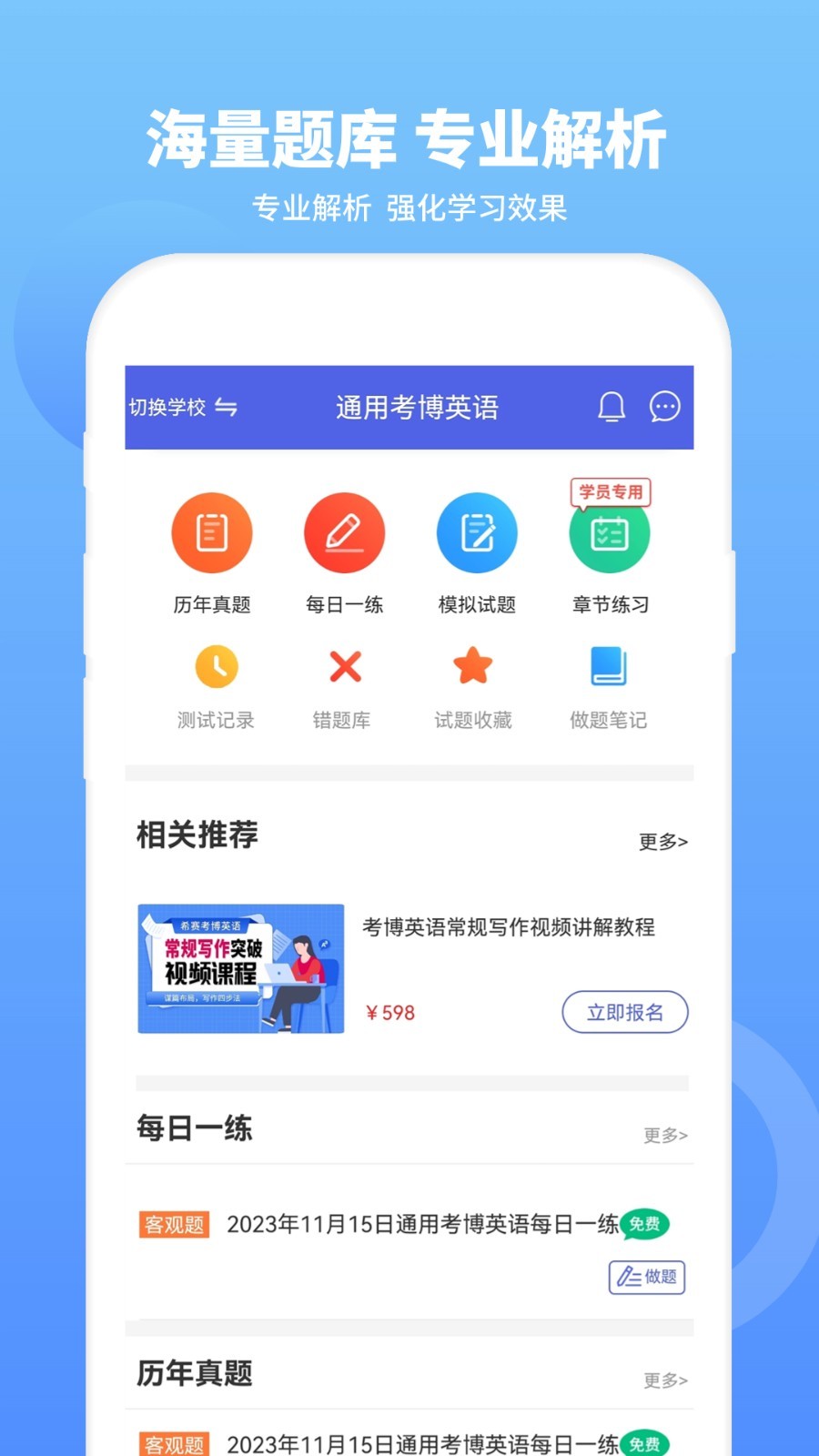819x1456 pixels.
Task: Expand 更多 next to 每日一练
Action: click(663, 1136)
